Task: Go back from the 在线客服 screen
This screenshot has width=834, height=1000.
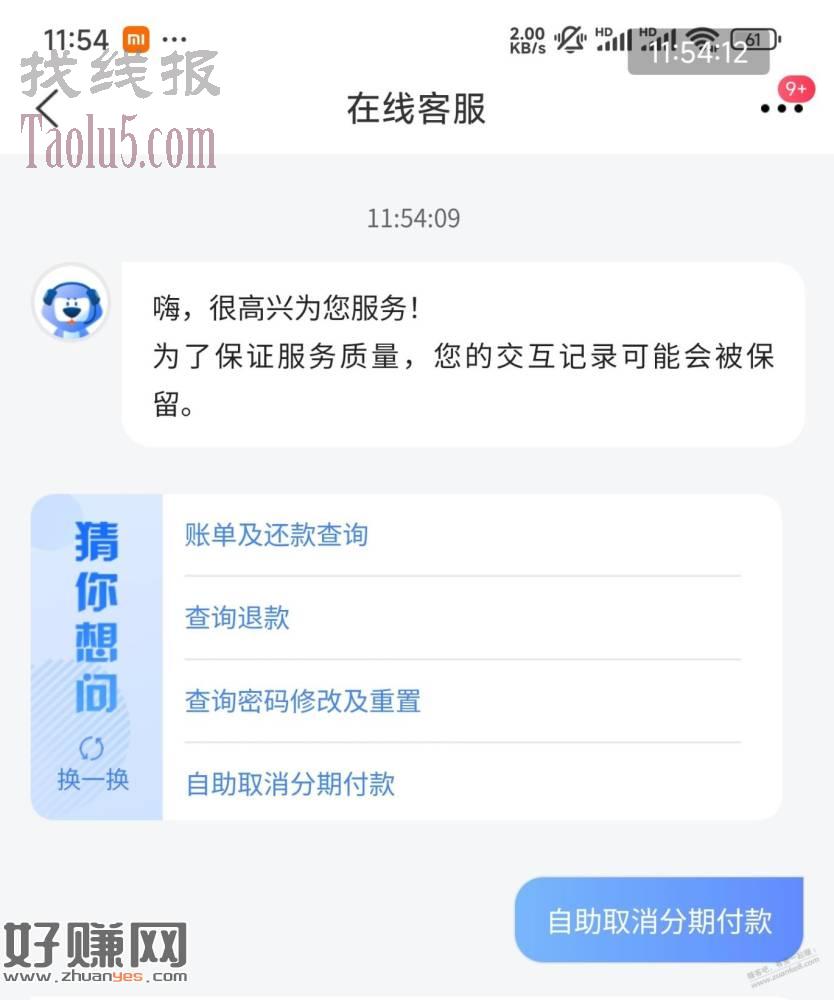Action: (47, 108)
